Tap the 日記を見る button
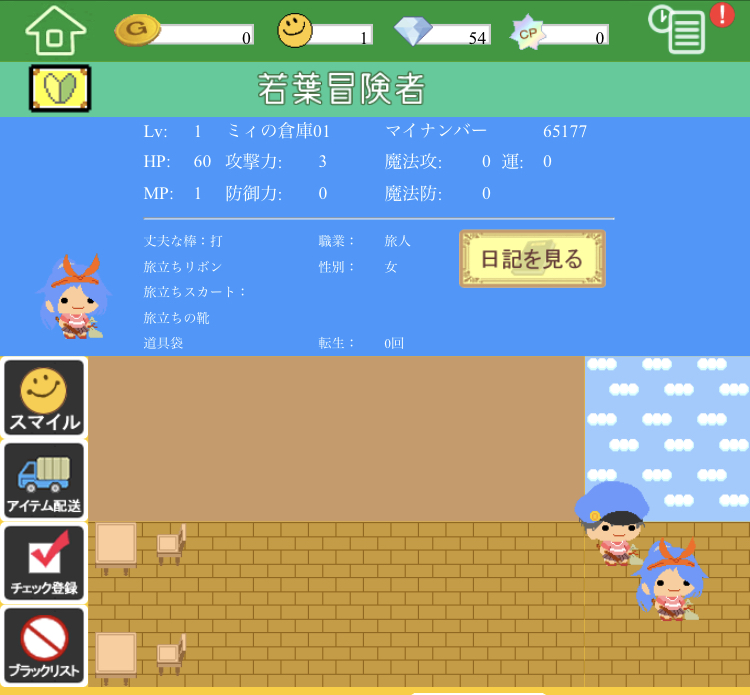The width and height of the screenshot is (750, 695). pyautogui.click(x=532, y=259)
